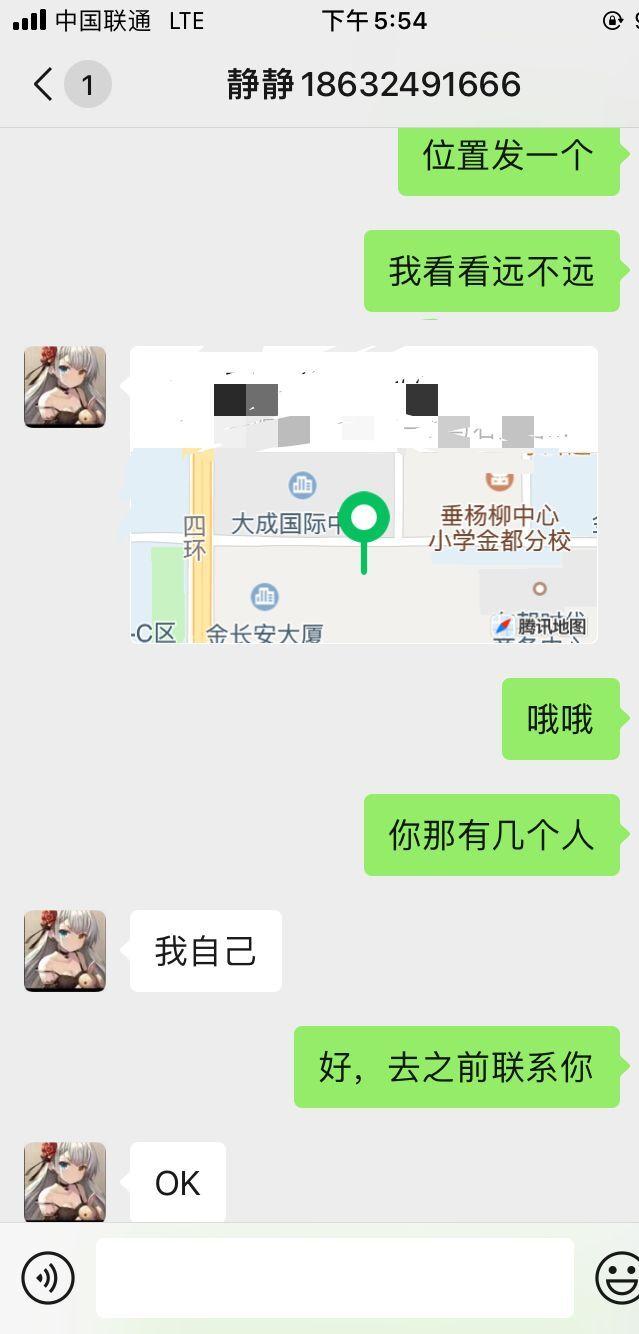Open the shared Tencent map location card
The width and height of the screenshot is (639, 1334).
364,495
